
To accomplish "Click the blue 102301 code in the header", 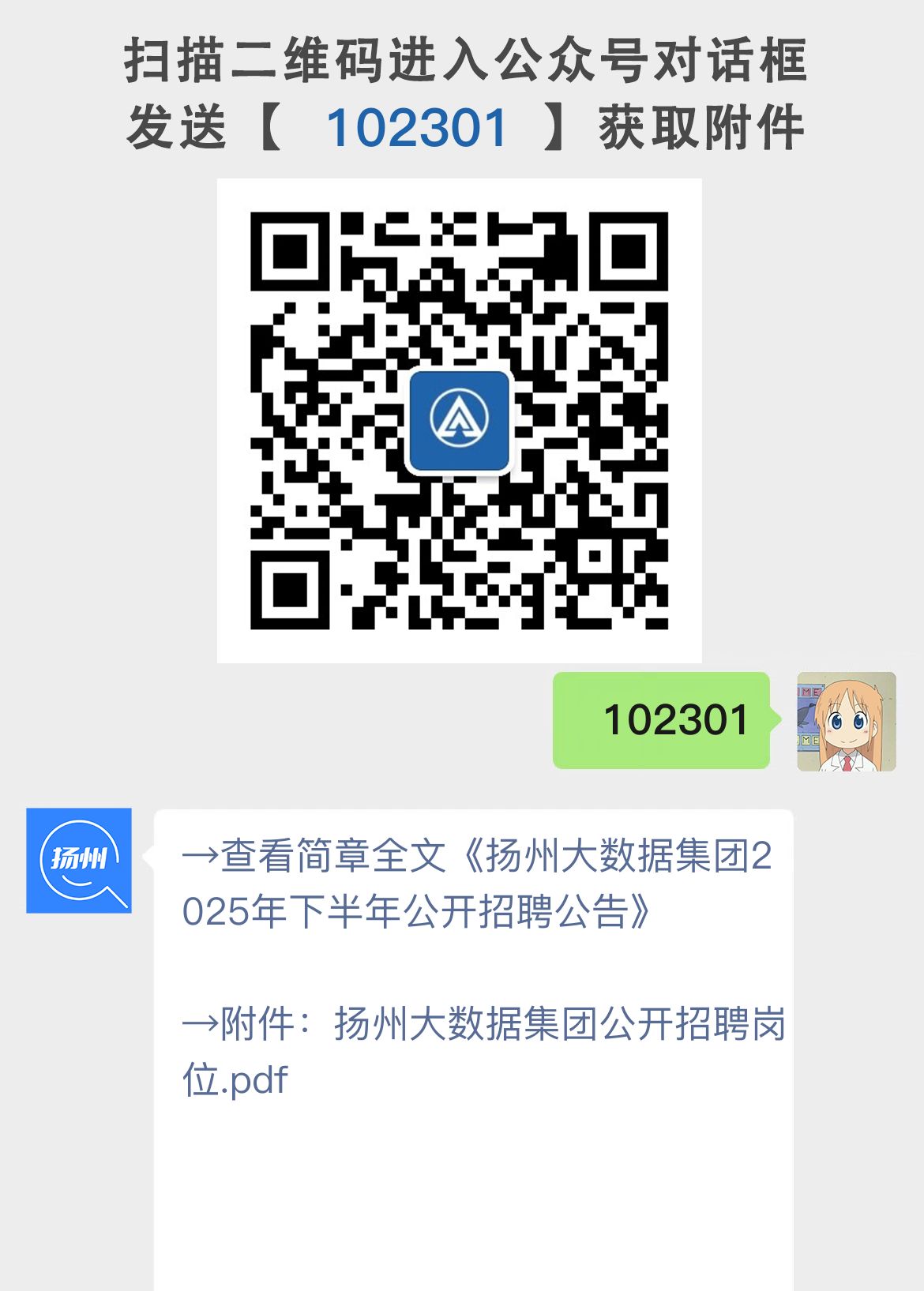I will tap(417, 125).
